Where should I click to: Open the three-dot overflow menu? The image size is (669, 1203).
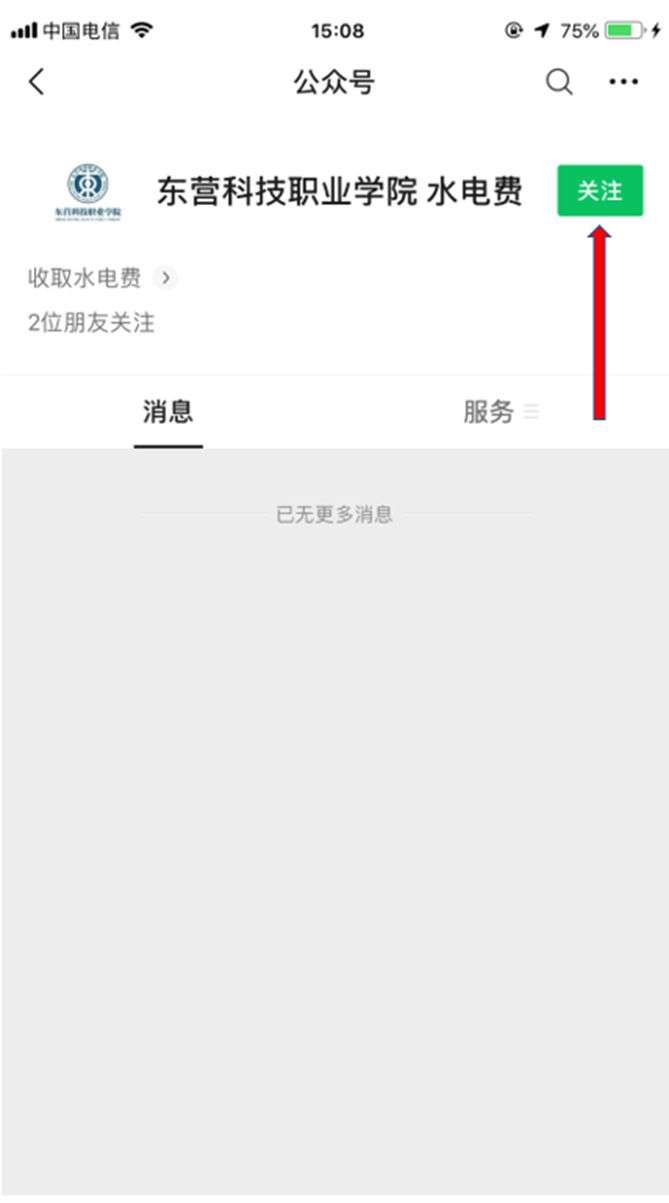[623, 82]
